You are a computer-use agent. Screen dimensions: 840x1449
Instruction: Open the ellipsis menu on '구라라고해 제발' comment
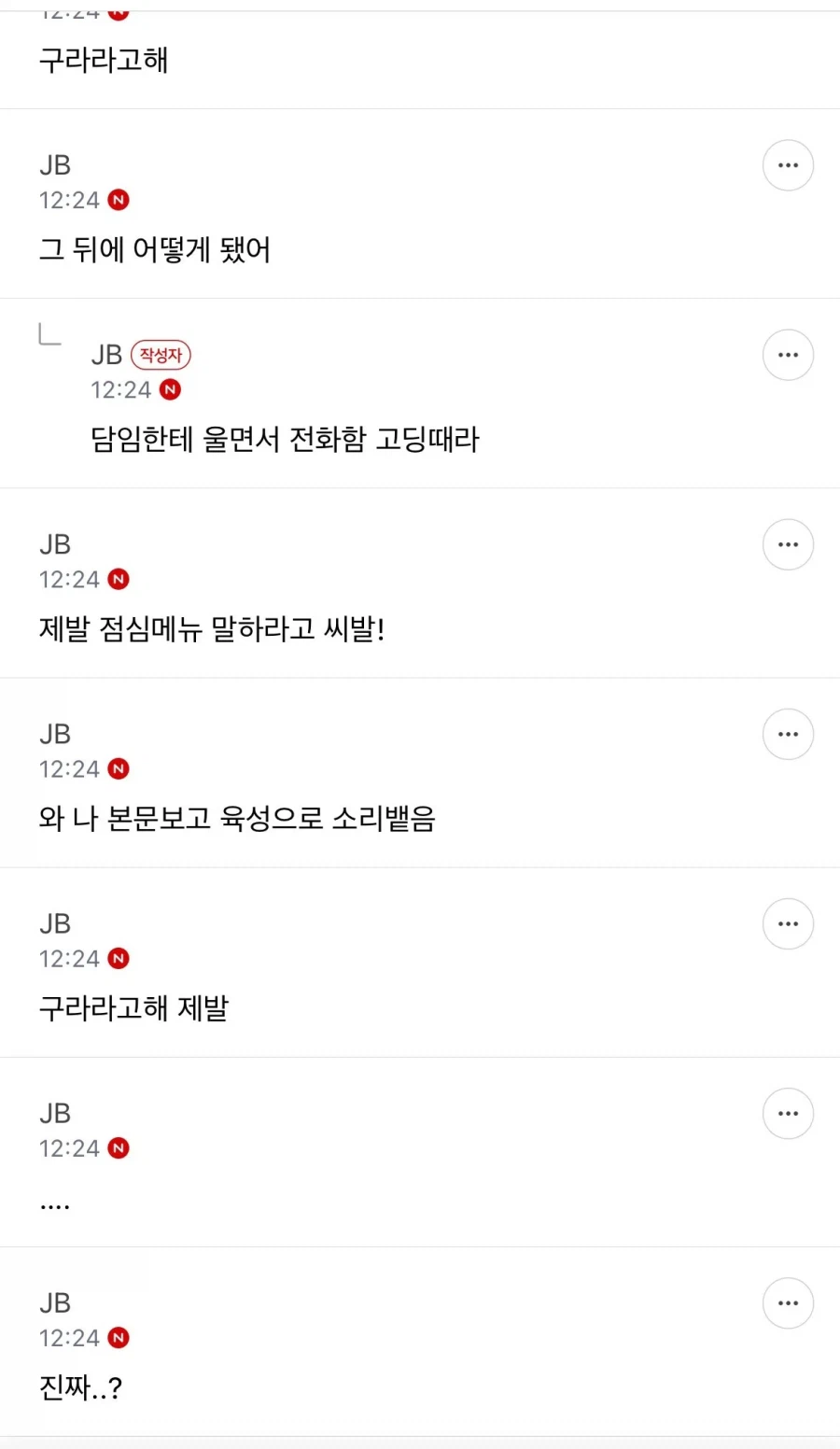coord(788,923)
